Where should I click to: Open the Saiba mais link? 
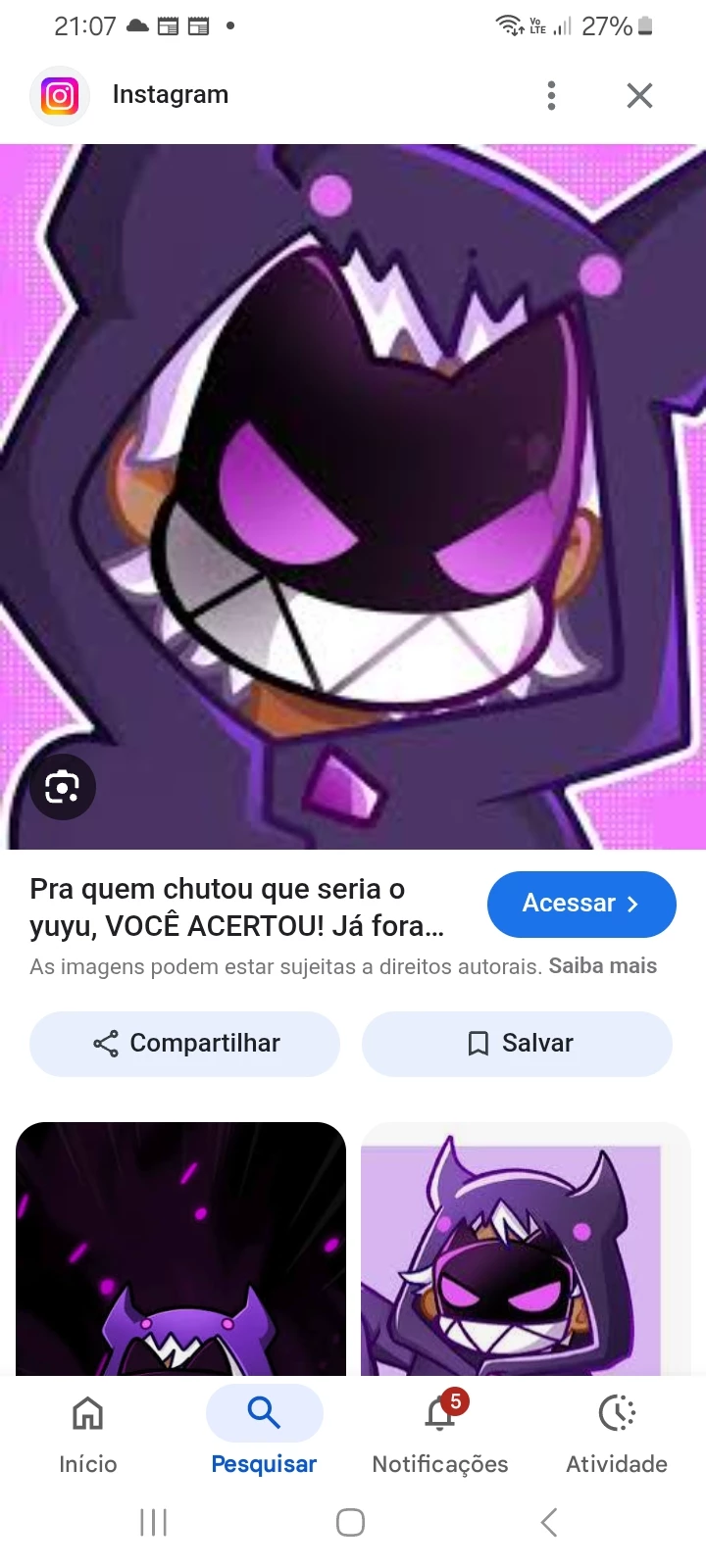602,966
